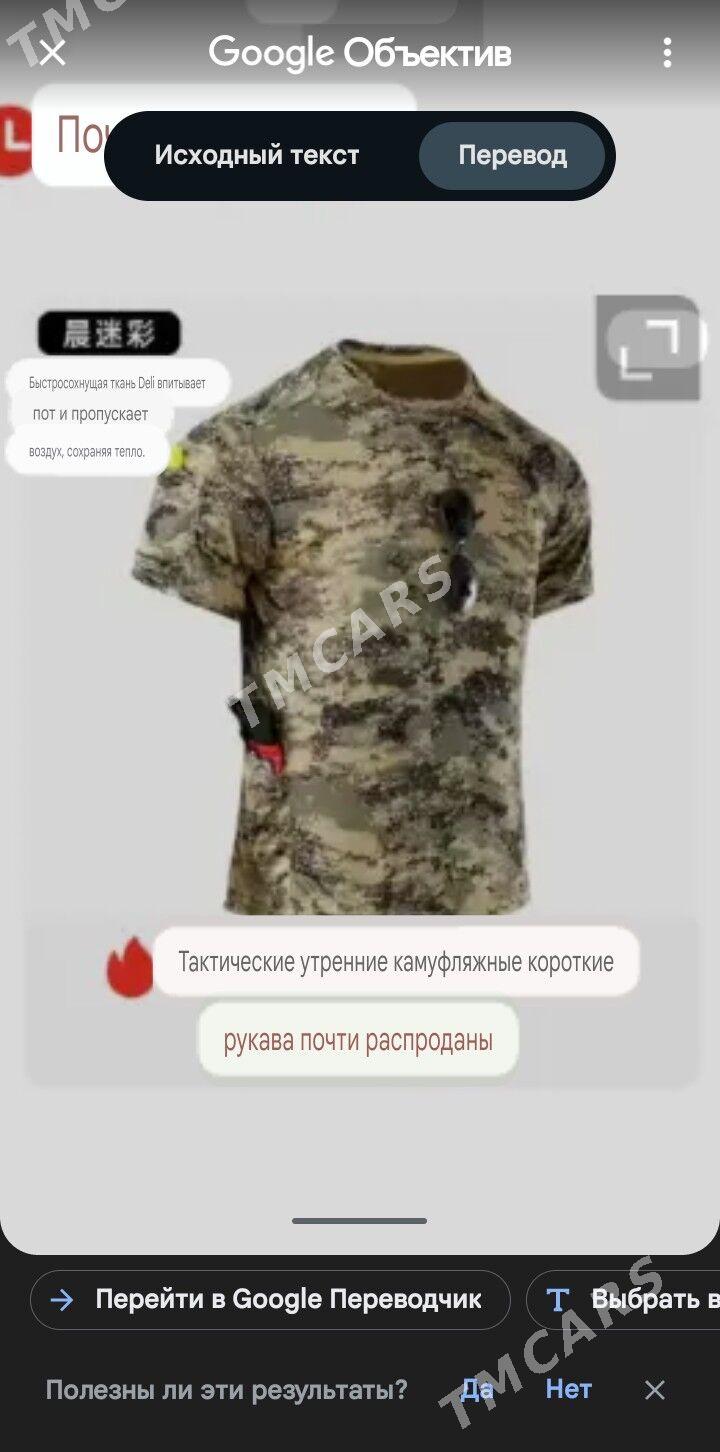
Task: Select the Перевод tab
Action: point(512,156)
